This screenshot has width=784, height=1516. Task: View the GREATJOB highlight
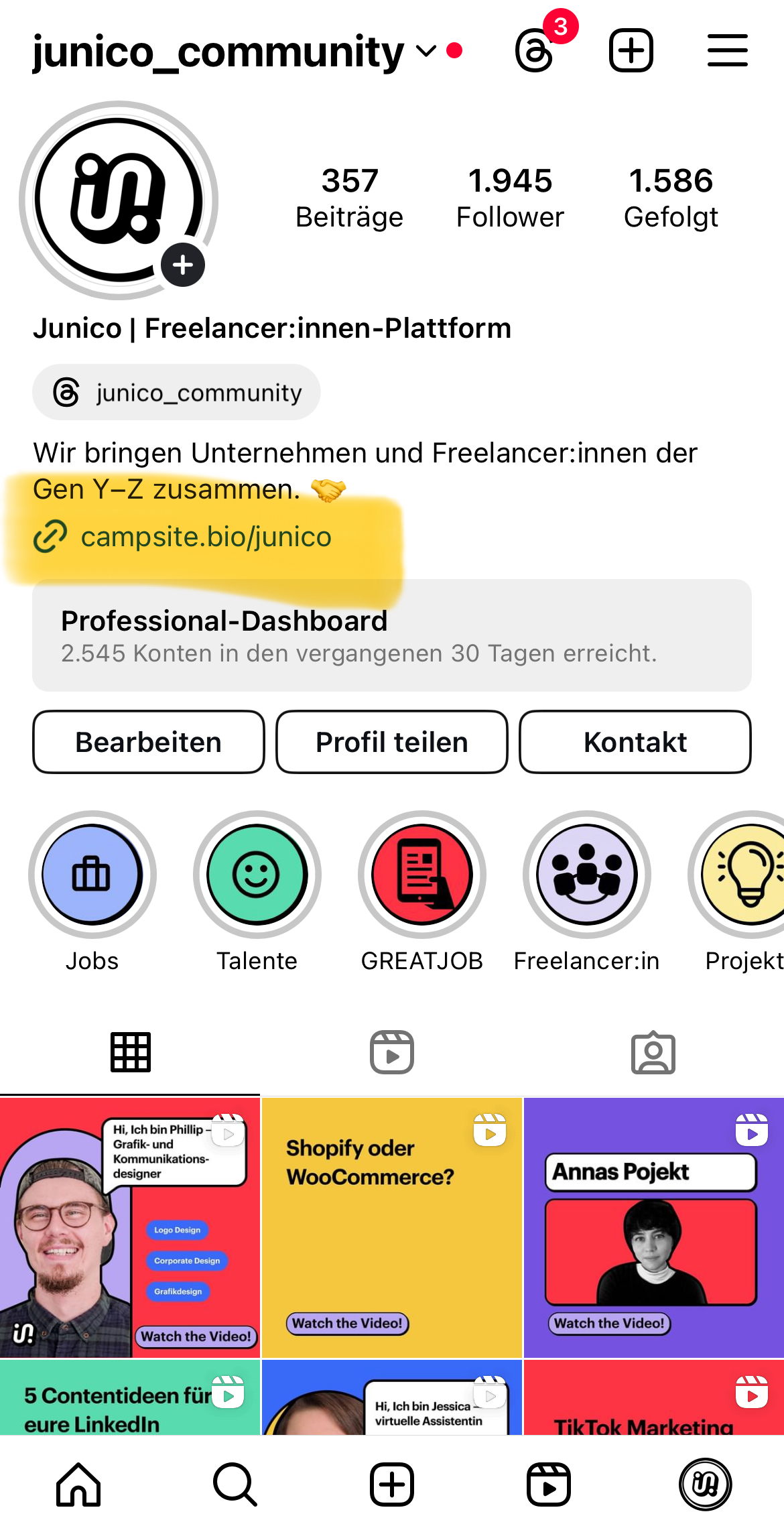click(421, 875)
